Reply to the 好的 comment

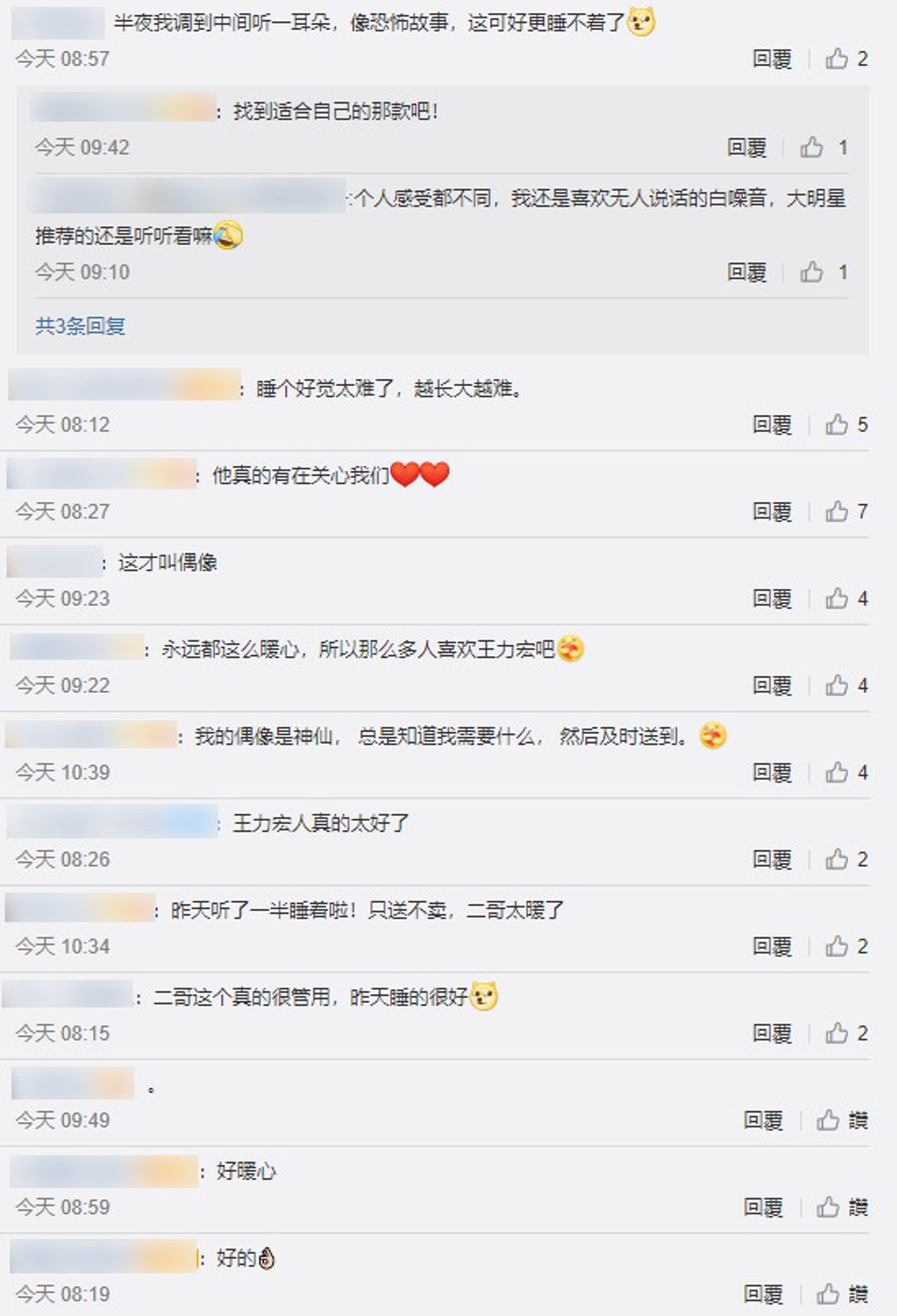point(762,1294)
